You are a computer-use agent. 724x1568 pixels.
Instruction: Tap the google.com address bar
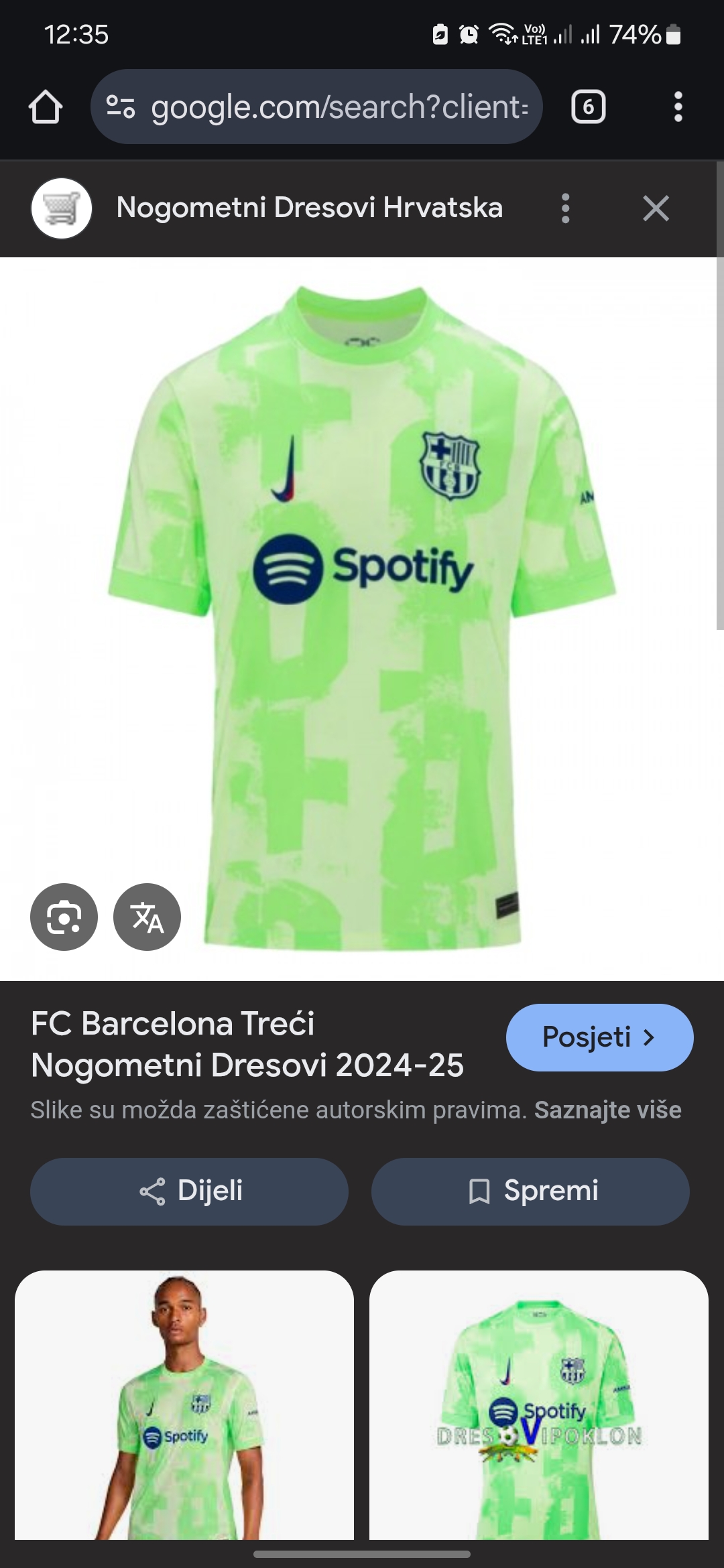[316, 107]
